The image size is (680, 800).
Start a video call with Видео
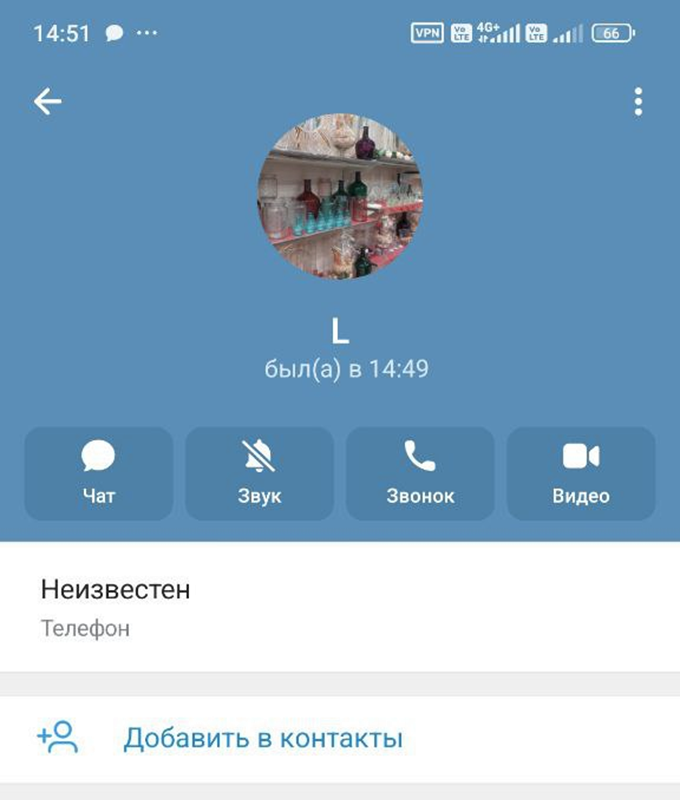(x=581, y=473)
